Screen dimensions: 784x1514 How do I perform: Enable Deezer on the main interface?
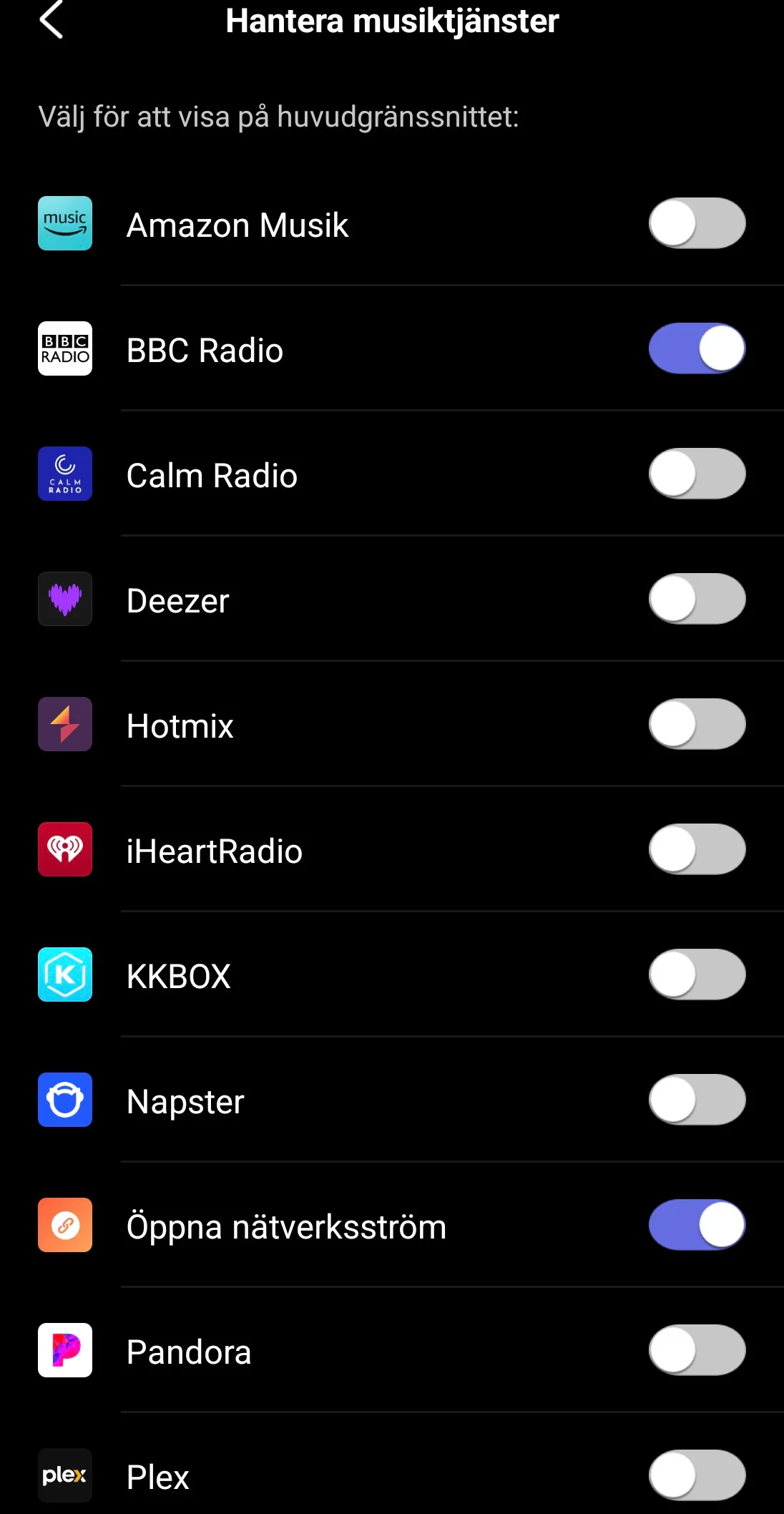tap(697, 599)
